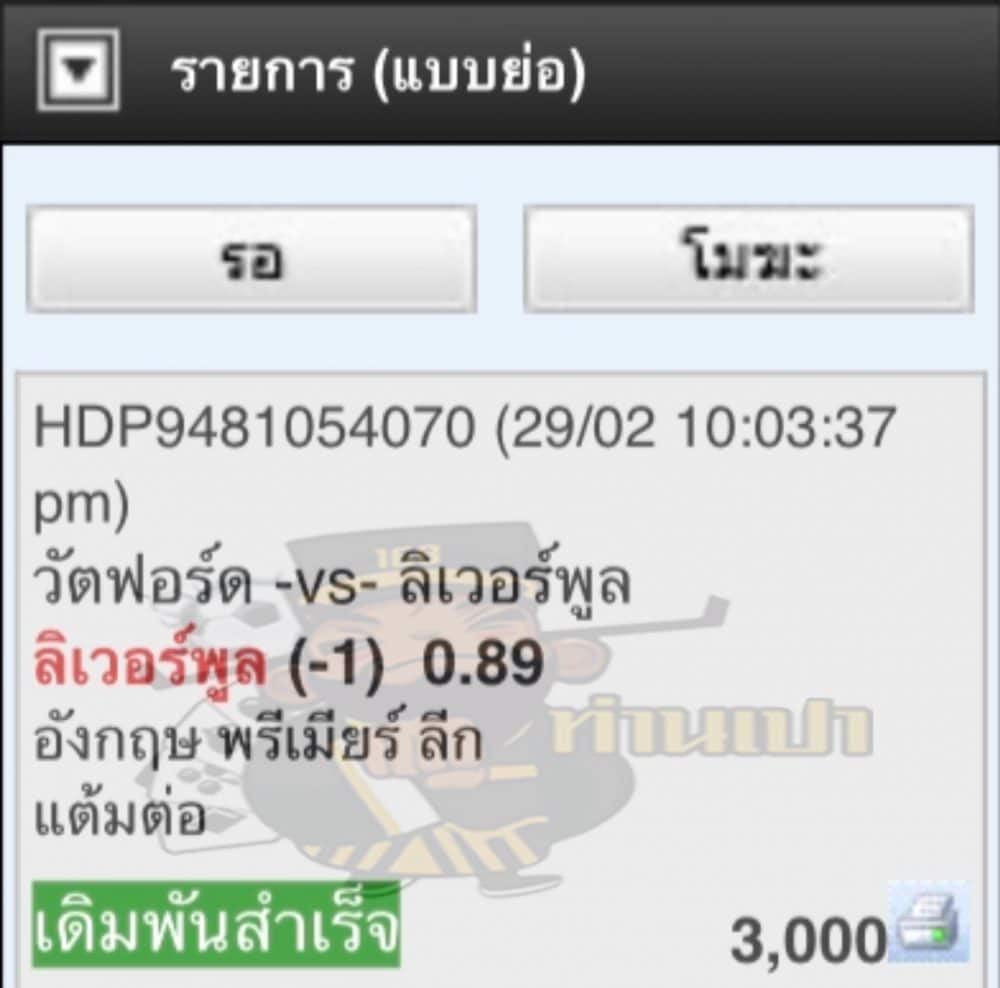Image resolution: width=1000 pixels, height=988 pixels.
Task: Open the dropdown arrow beside รายการ (แบบย่อ)
Action: [x=79, y=69]
